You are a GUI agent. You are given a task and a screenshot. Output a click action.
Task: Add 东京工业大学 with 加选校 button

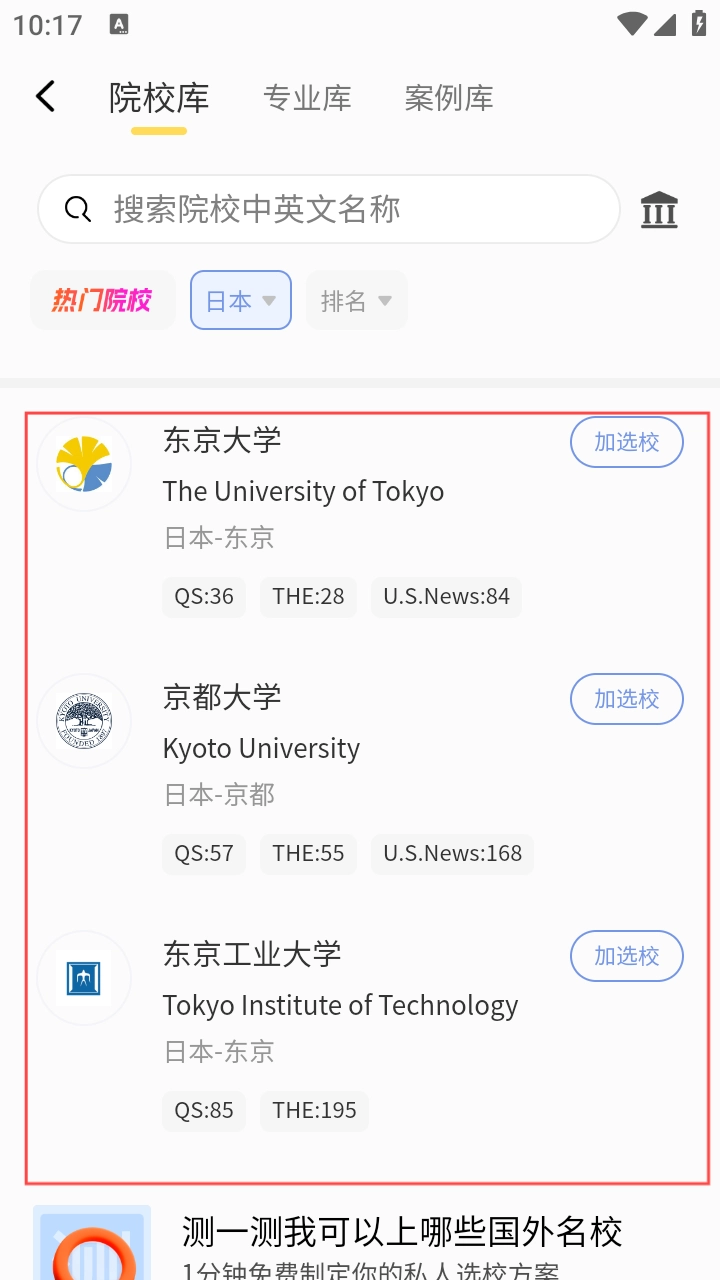coord(626,956)
